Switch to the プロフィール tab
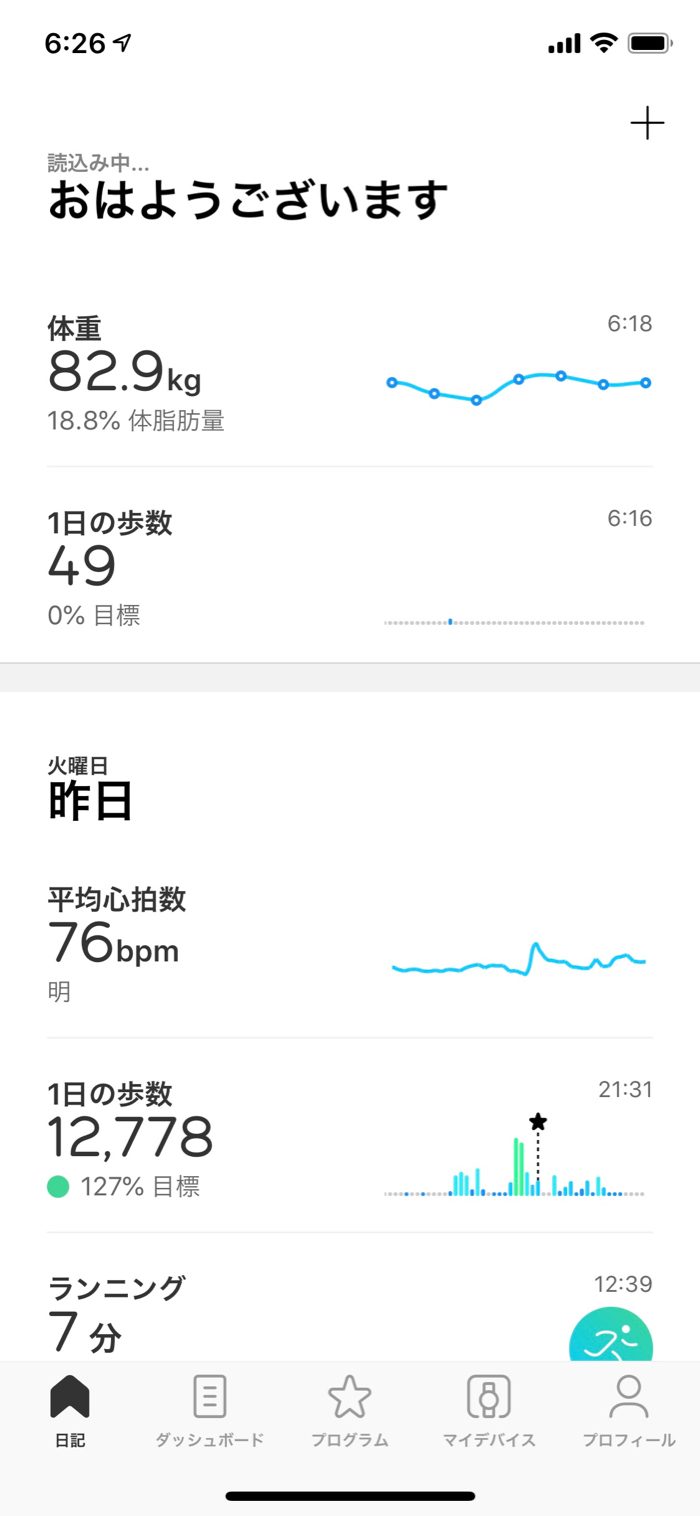The width and height of the screenshot is (700, 1516). [x=629, y=1410]
